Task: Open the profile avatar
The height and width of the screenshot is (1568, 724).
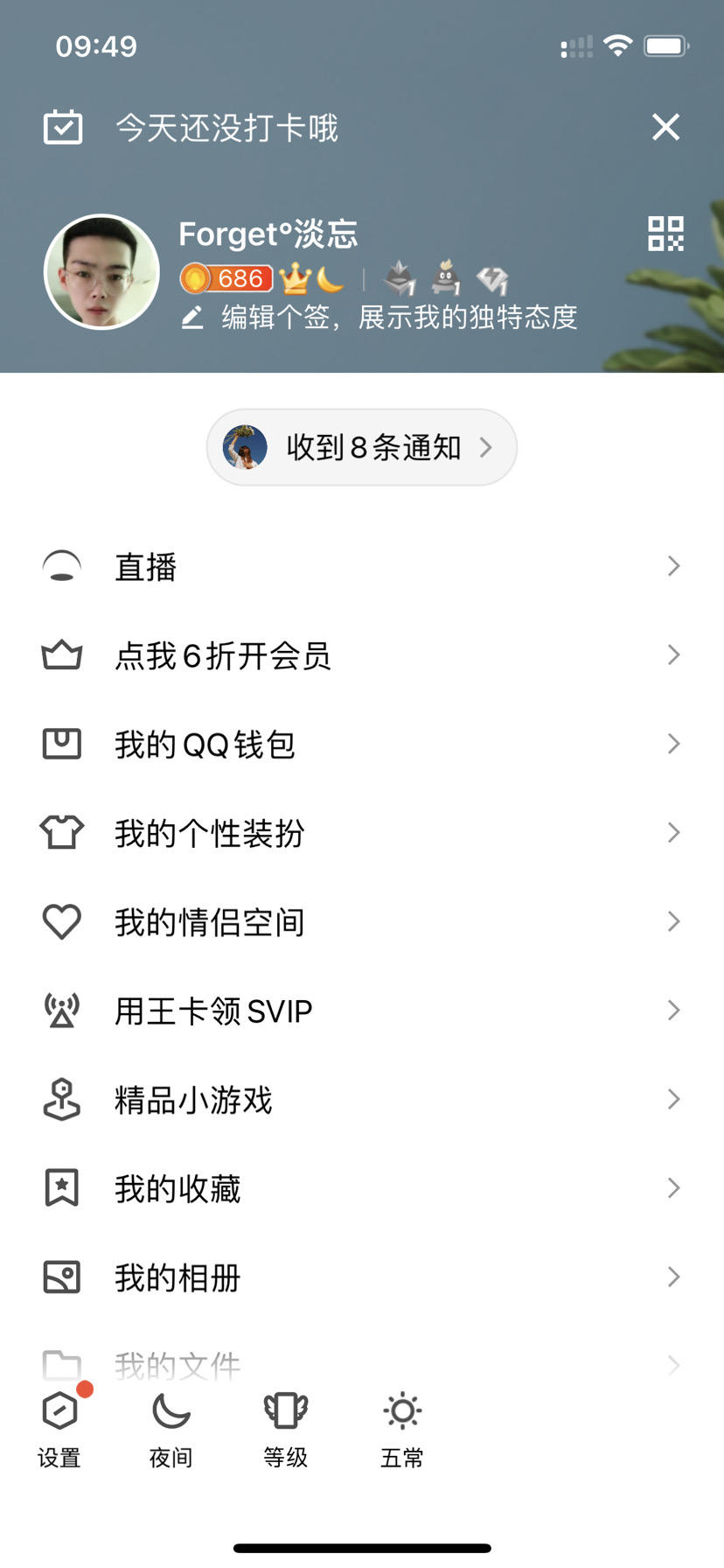Action: (102, 272)
